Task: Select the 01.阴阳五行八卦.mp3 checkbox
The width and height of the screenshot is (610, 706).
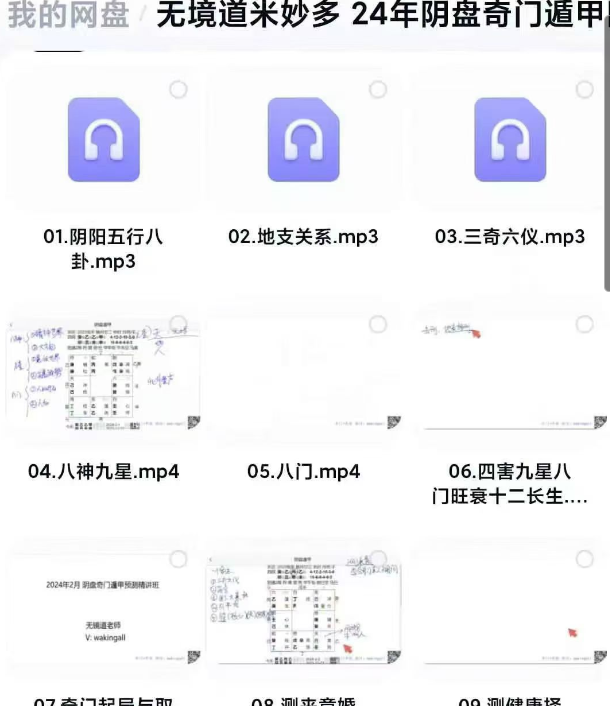Action: tap(178, 90)
